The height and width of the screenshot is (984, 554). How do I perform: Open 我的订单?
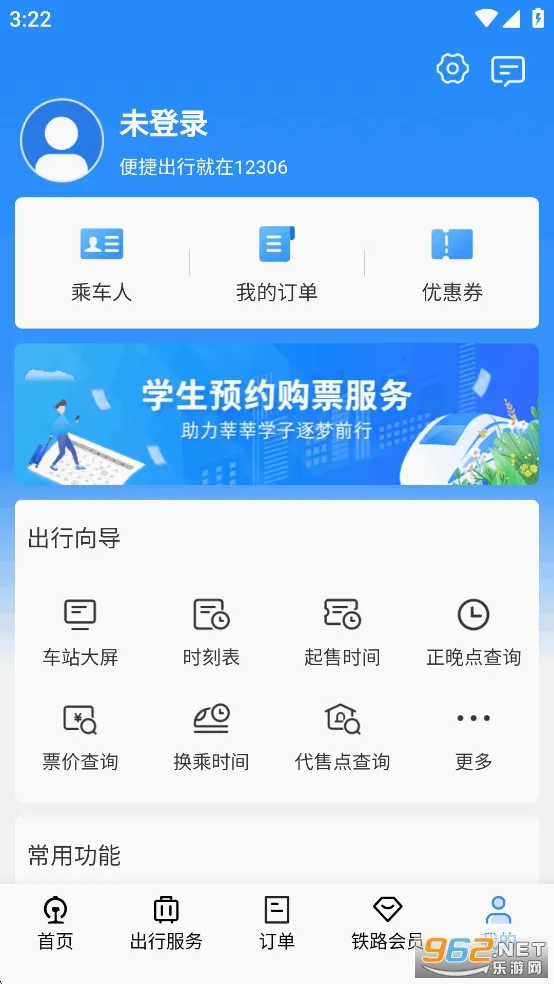tap(277, 264)
